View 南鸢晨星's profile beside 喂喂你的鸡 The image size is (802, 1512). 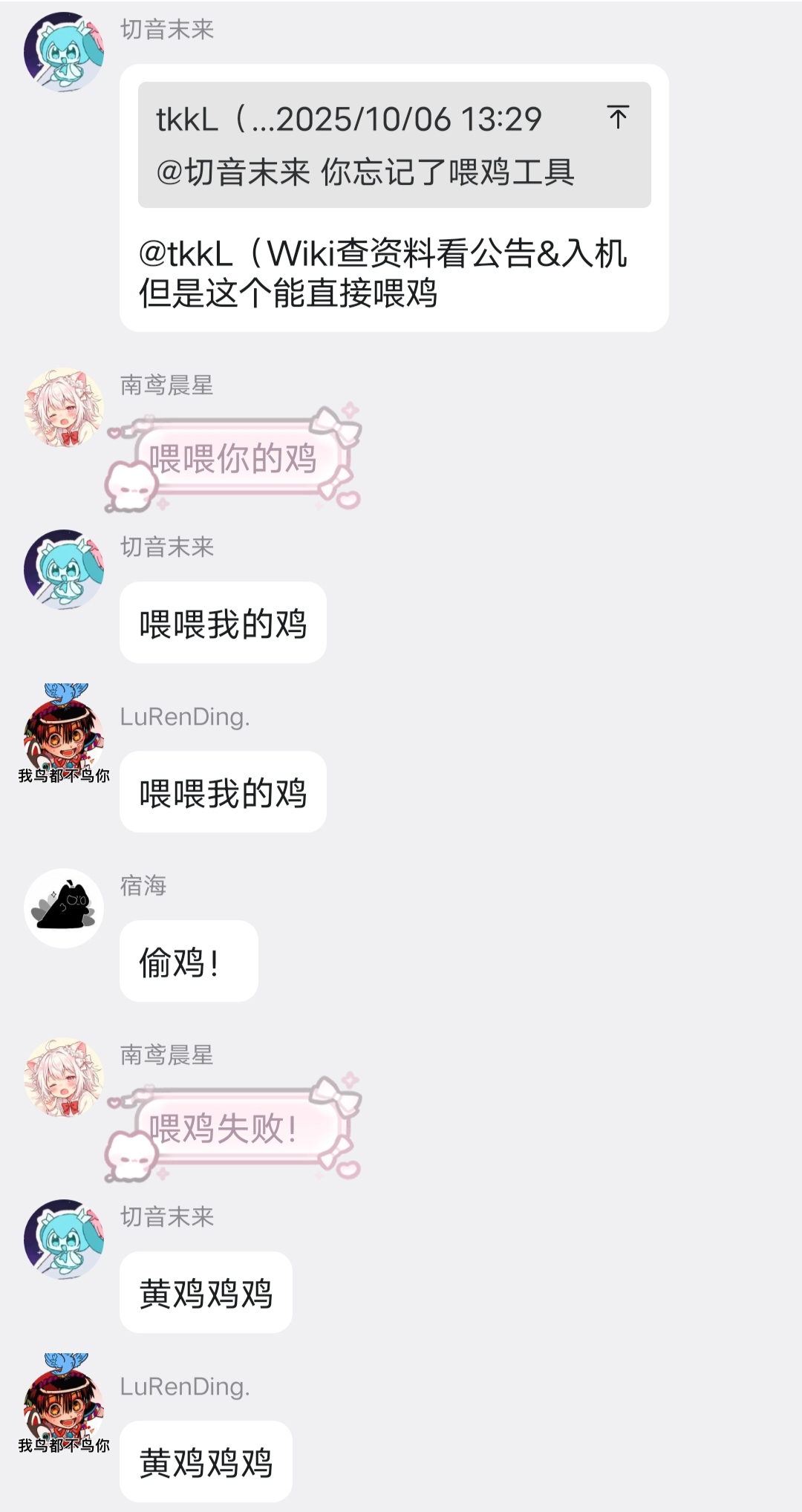click(x=64, y=408)
